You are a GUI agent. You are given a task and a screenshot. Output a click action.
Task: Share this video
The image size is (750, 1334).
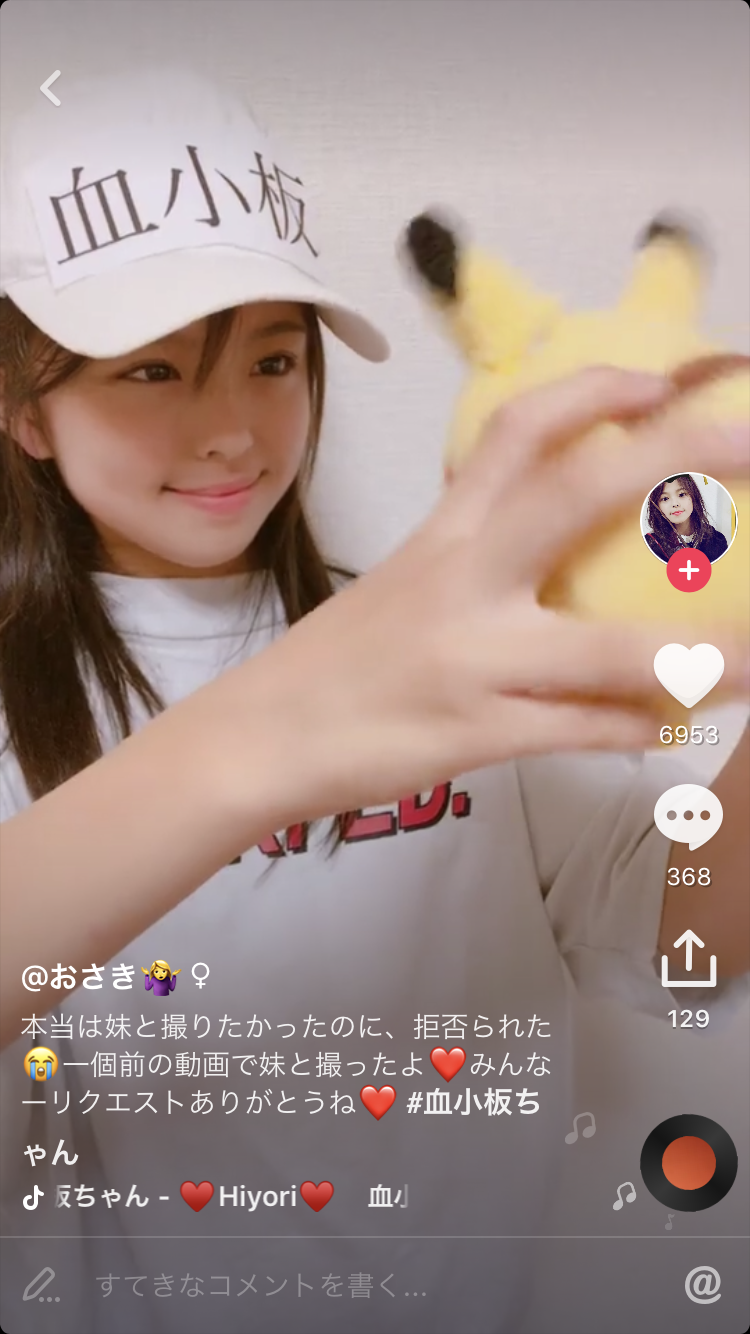point(689,960)
